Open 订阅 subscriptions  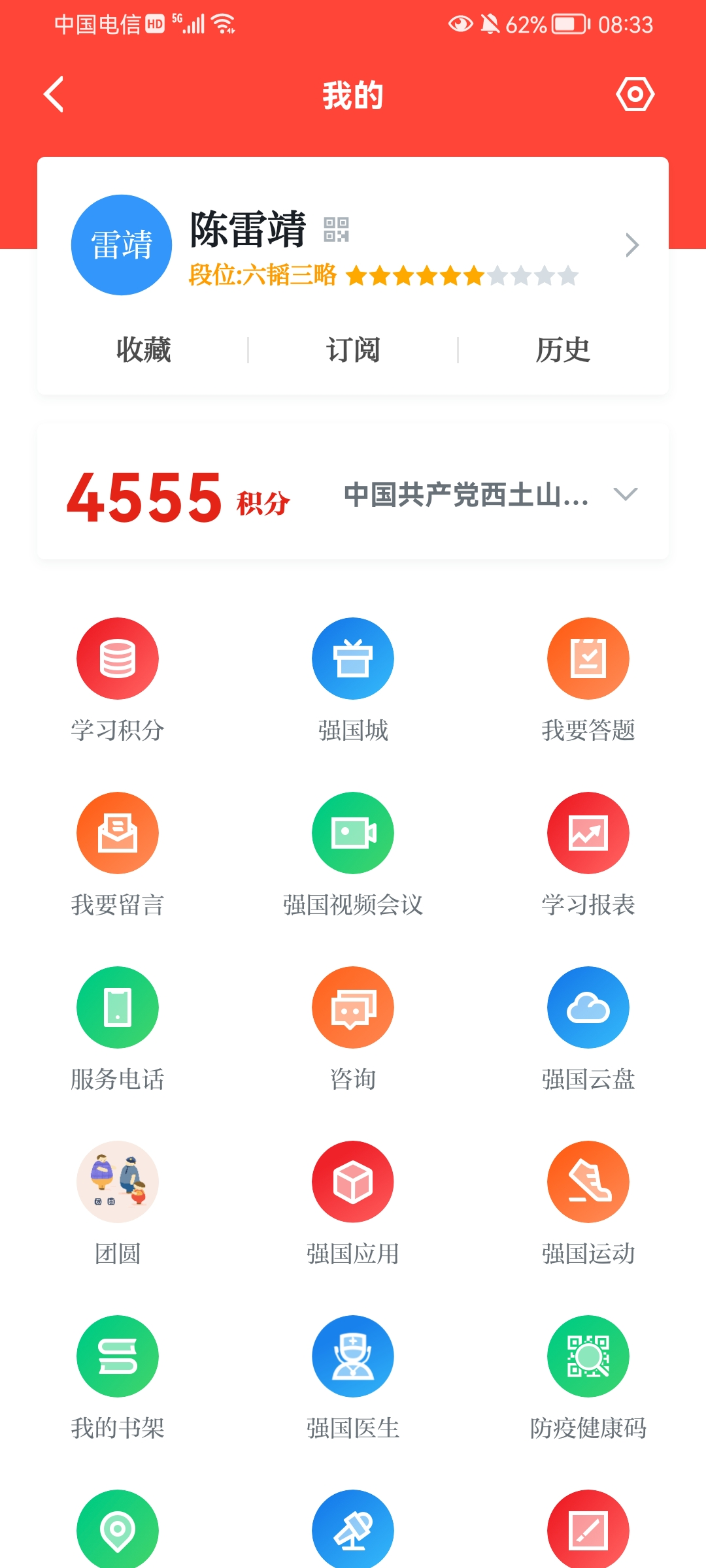pyautogui.click(x=353, y=350)
